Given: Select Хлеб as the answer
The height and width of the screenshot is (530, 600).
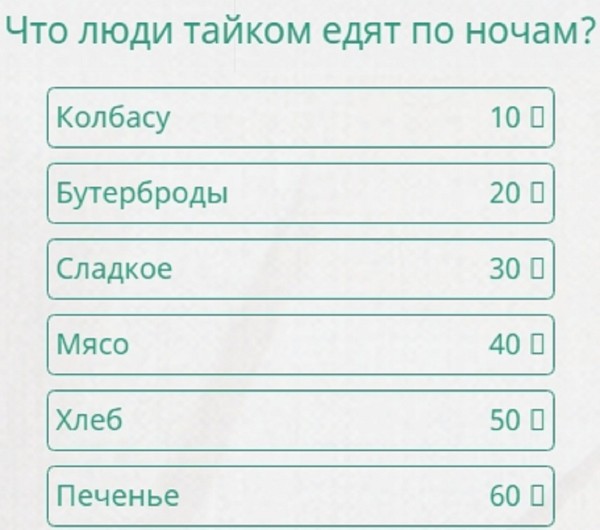Looking at the screenshot, I should pyautogui.click(x=300, y=420).
